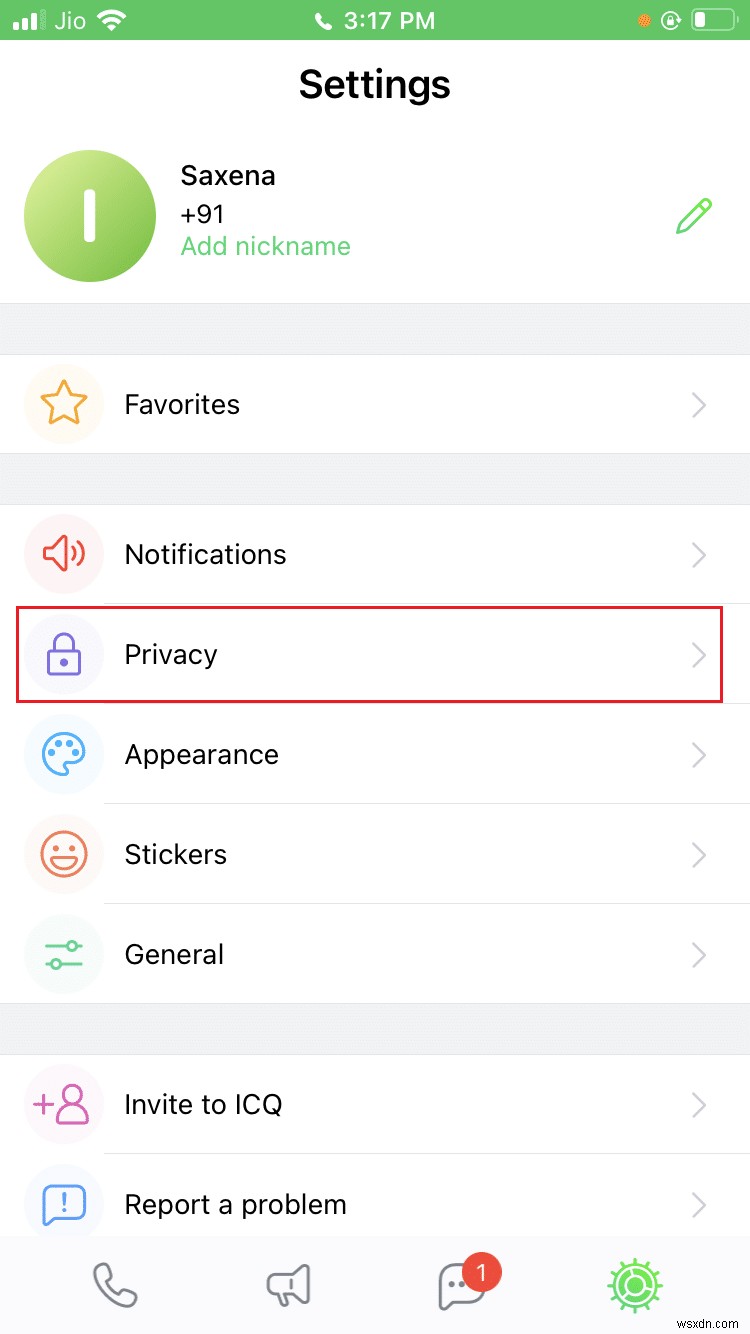Tap the Invite to ICQ add-person icon
Viewport: 750px width, 1334px height.
click(63, 1105)
